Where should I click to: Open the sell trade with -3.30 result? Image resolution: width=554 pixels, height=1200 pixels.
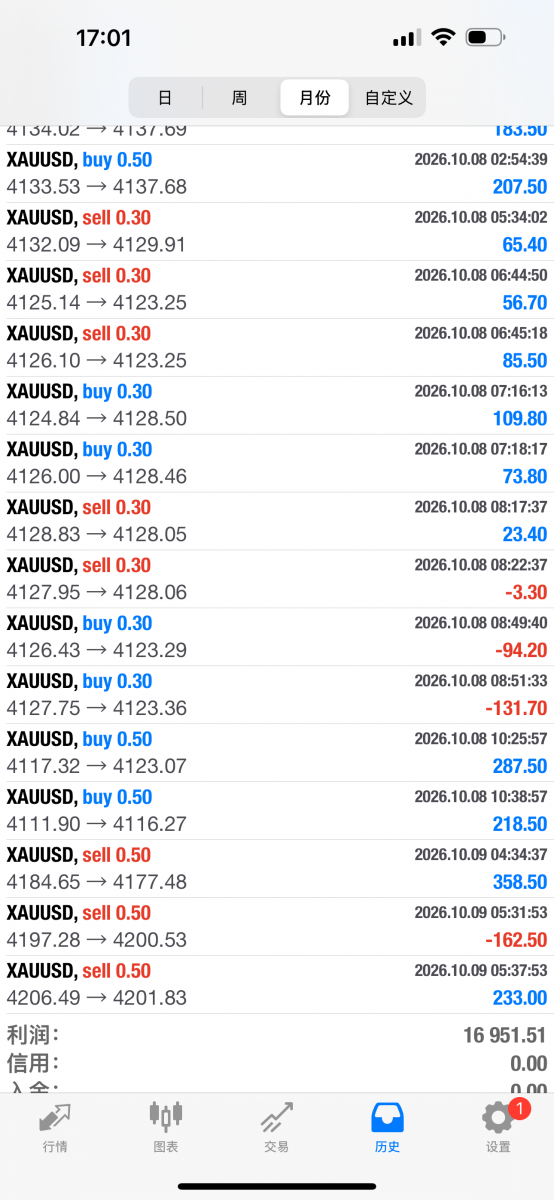[277, 579]
